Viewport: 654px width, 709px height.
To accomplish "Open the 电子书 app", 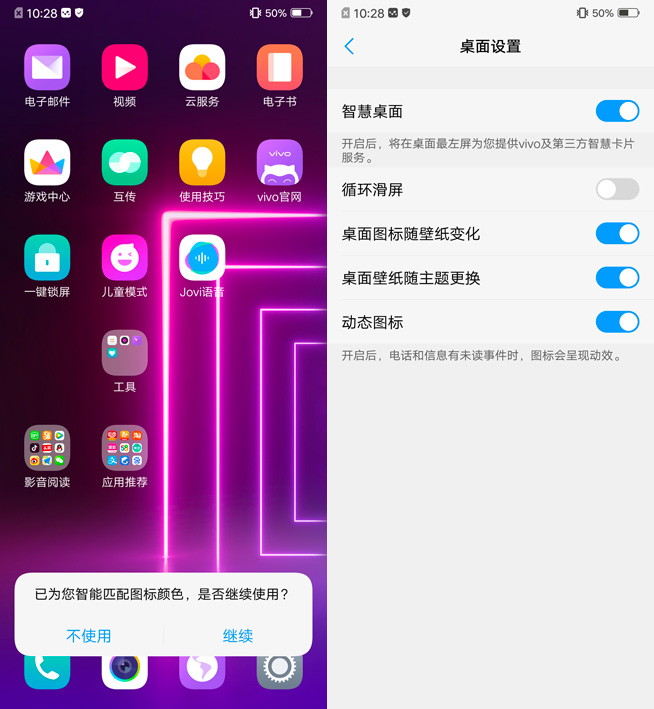I will [279, 68].
